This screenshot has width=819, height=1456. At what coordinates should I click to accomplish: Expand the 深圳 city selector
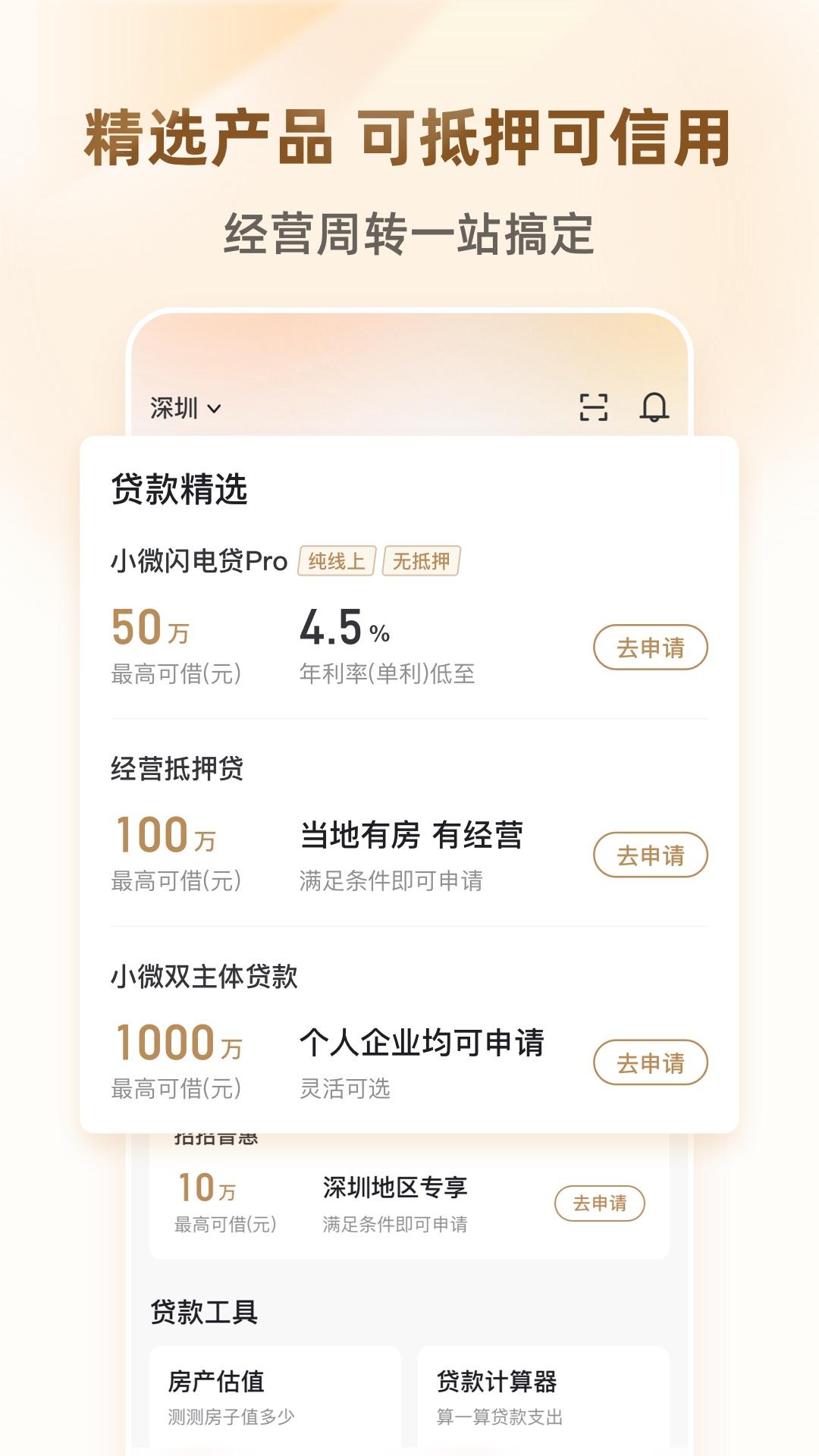[x=173, y=409]
